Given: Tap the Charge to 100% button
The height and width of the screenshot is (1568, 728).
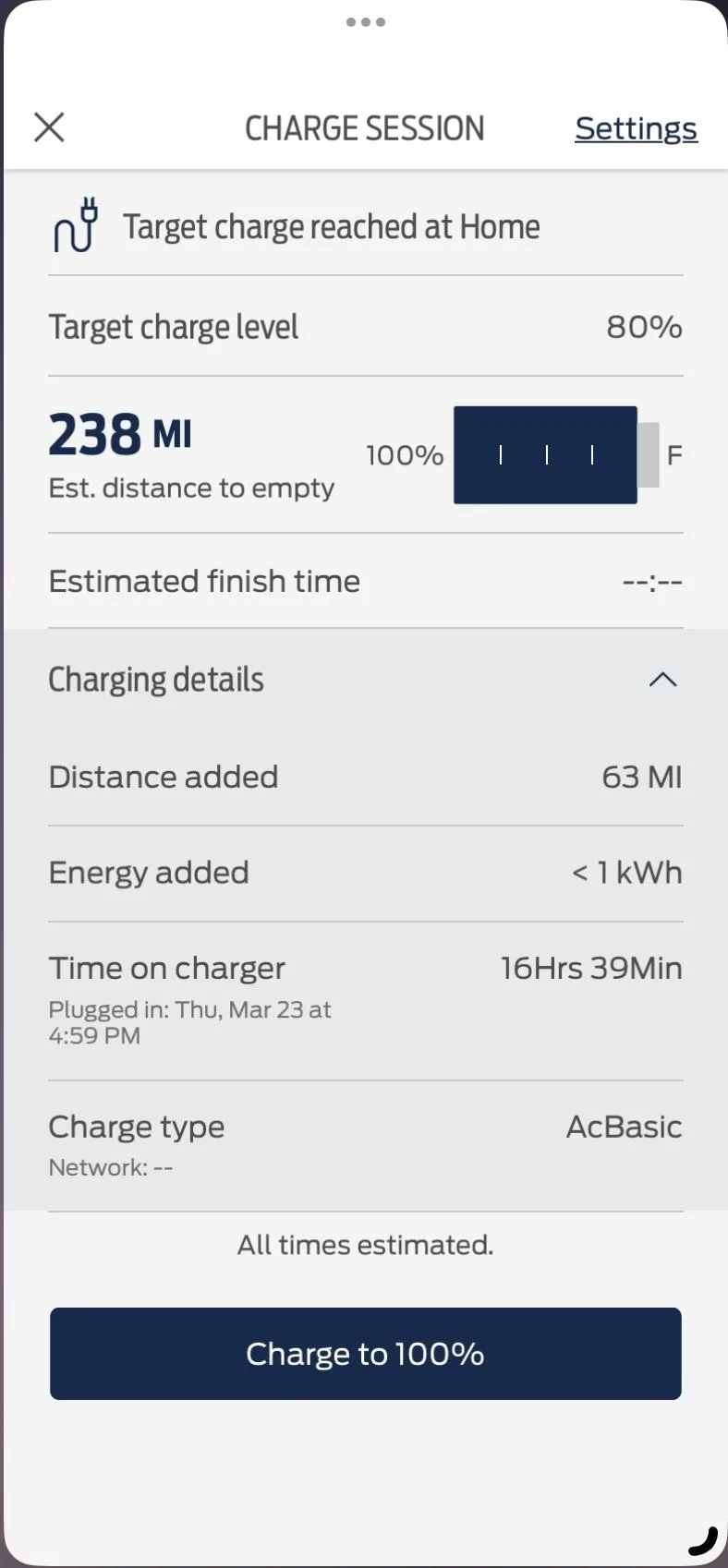Looking at the screenshot, I should coord(365,1353).
